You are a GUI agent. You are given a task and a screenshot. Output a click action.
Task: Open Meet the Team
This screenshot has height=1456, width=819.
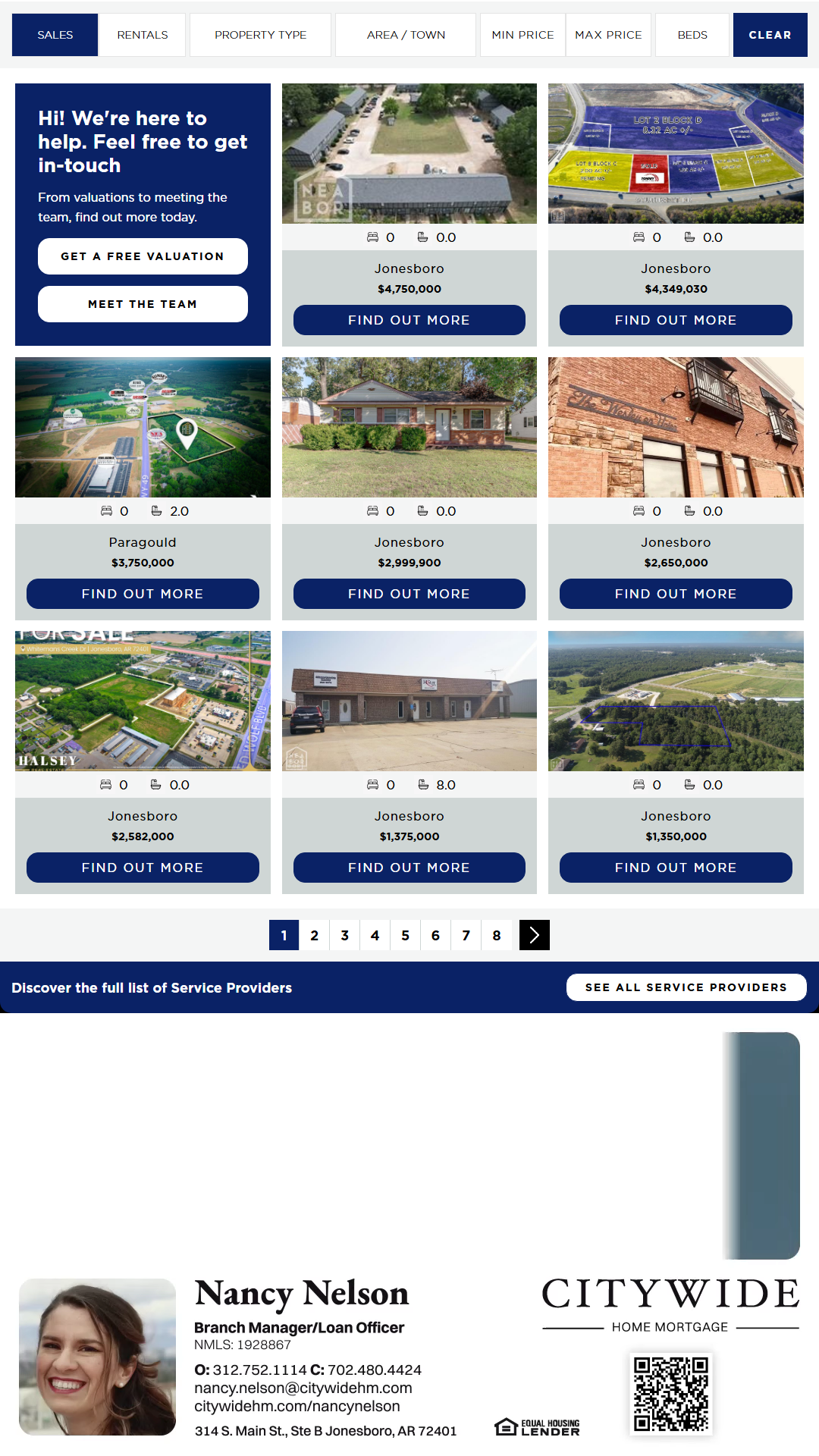[143, 304]
